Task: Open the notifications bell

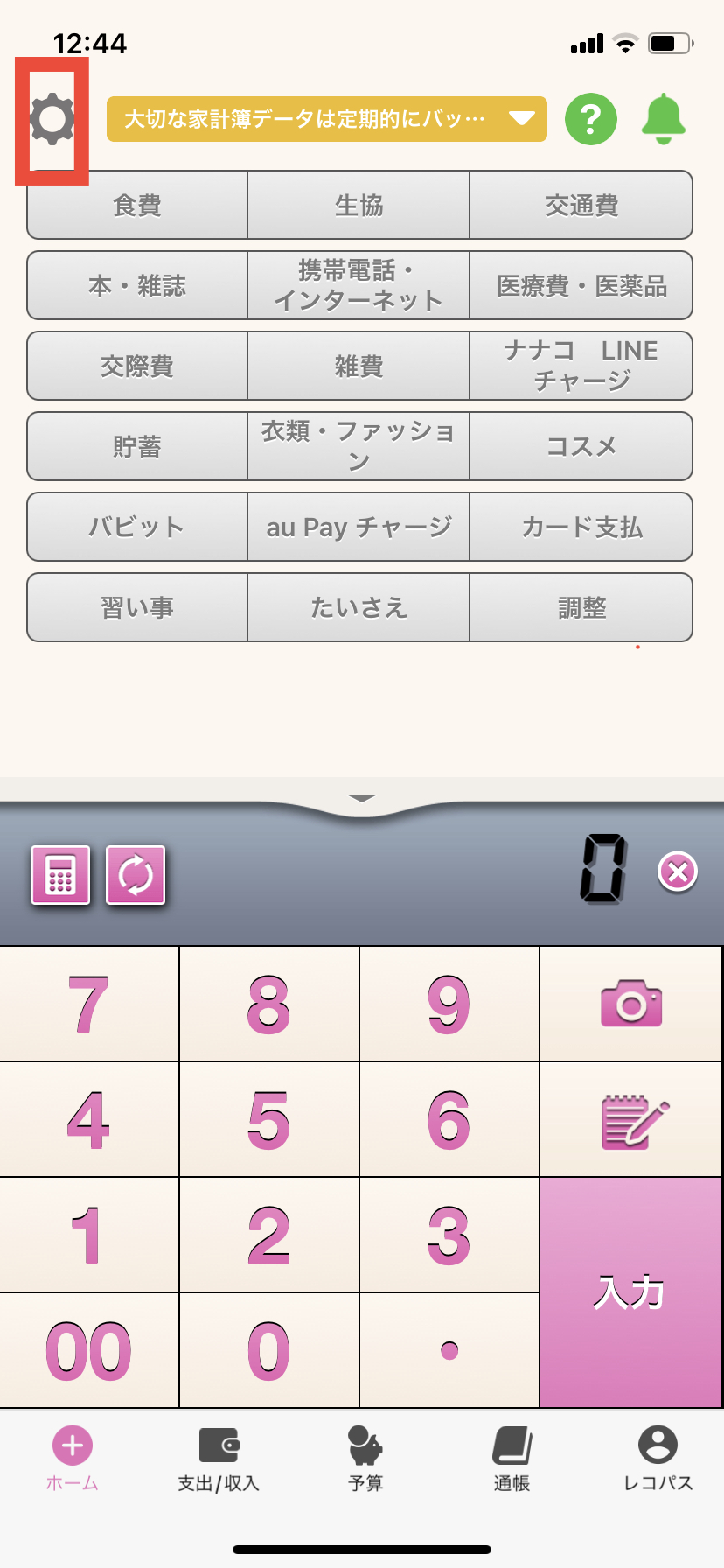Action: pyautogui.click(x=663, y=119)
